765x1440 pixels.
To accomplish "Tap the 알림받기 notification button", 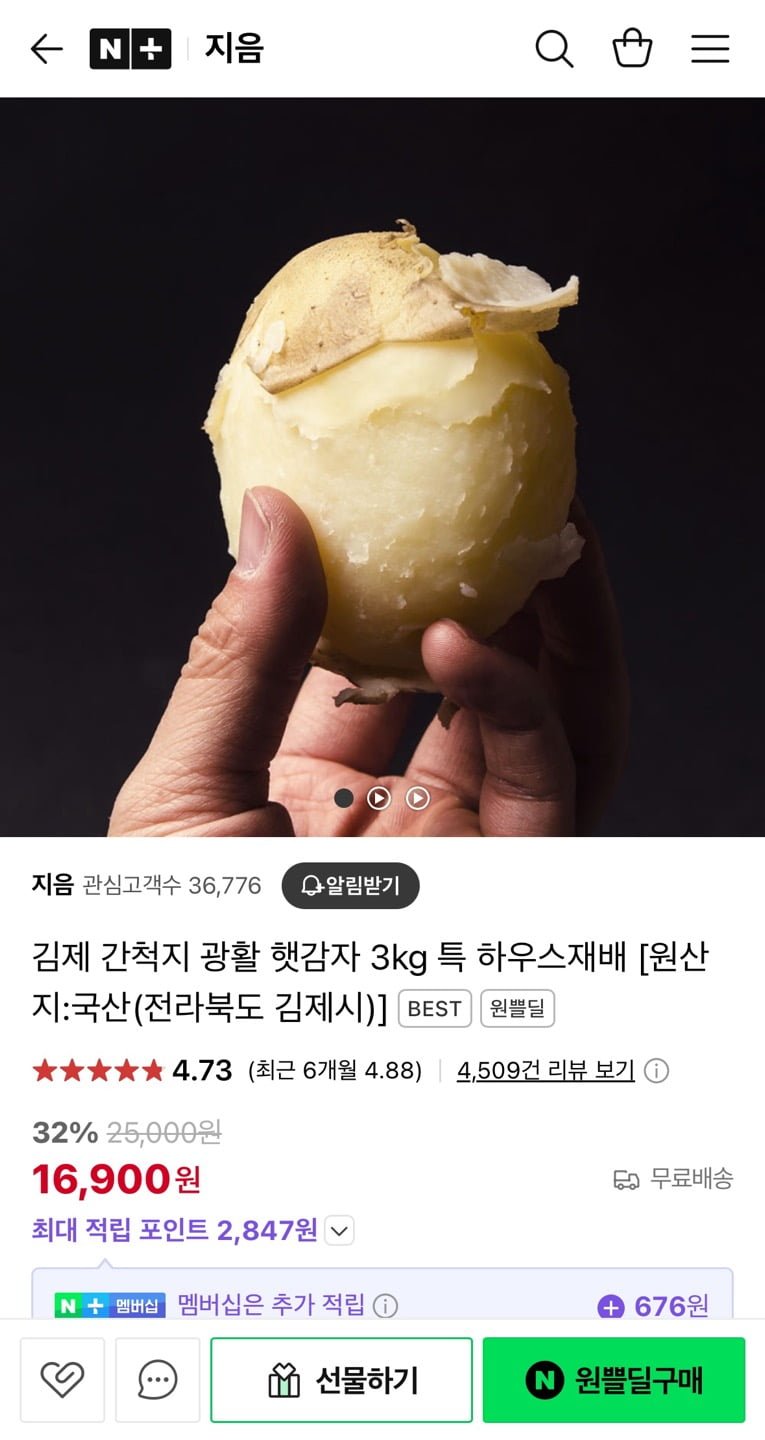I will click(x=350, y=885).
